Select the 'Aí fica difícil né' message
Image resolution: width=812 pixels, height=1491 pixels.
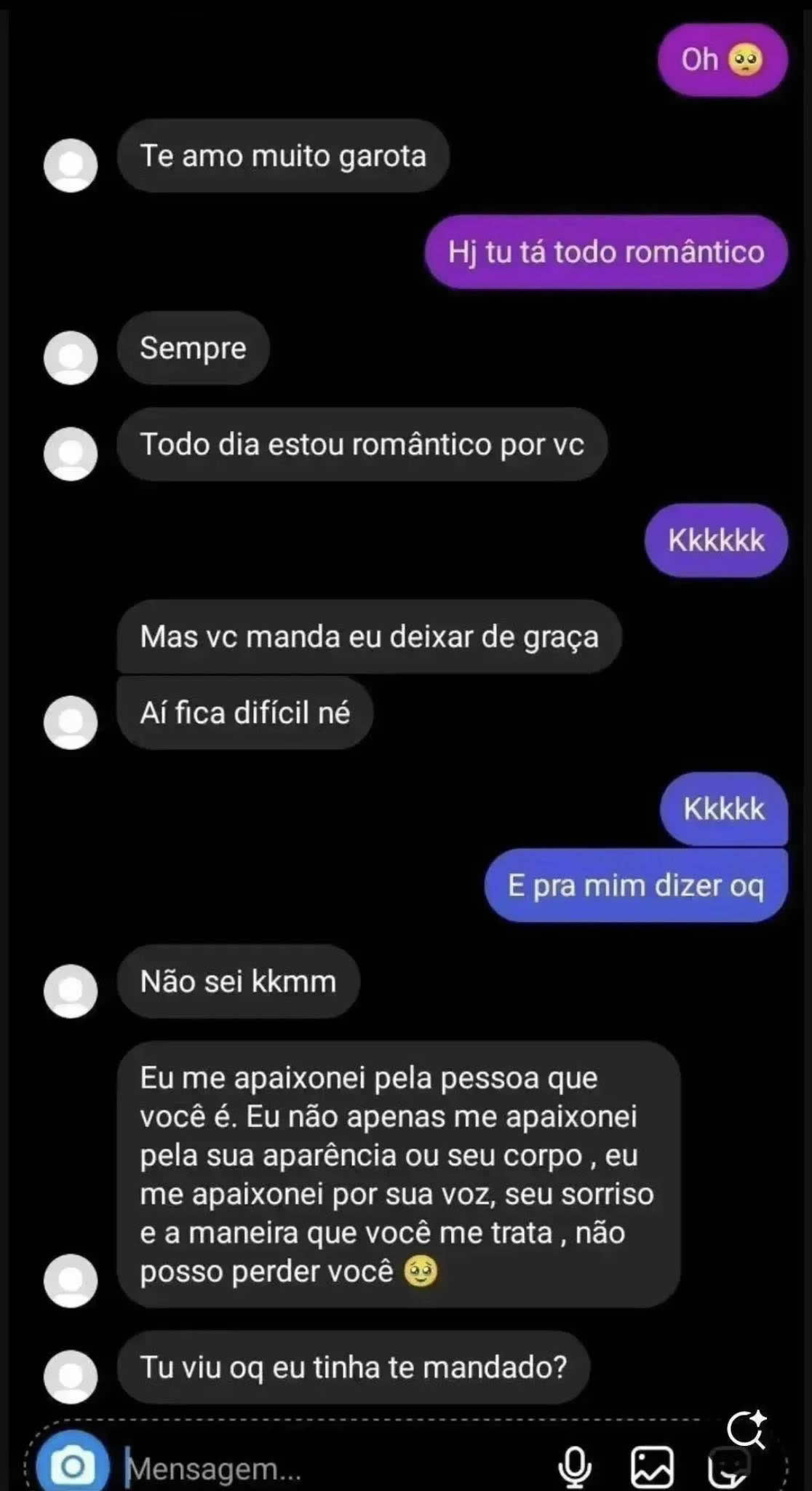(244, 714)
